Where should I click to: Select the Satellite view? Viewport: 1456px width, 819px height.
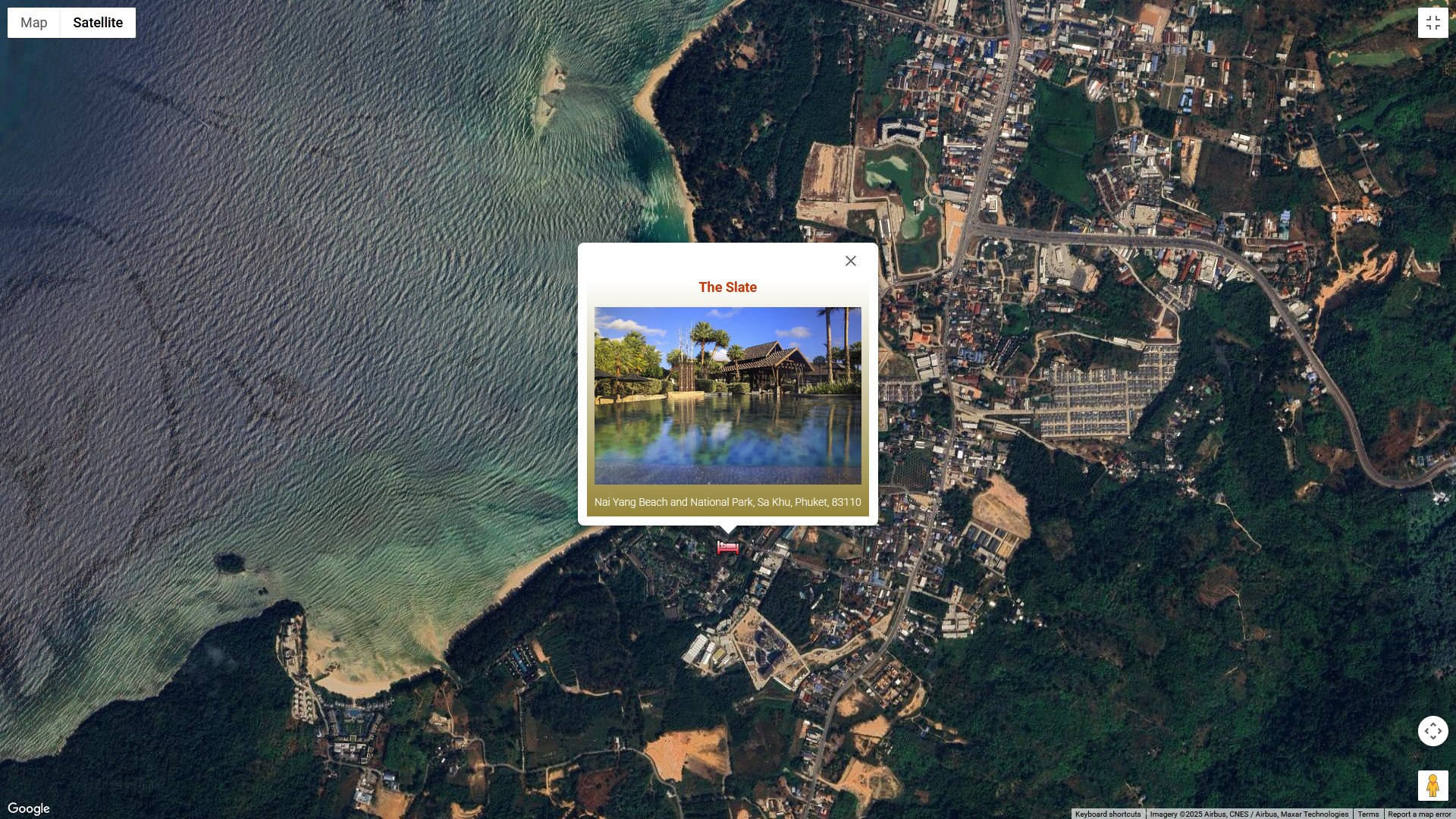pyautogui.click(x=98, y=23)
